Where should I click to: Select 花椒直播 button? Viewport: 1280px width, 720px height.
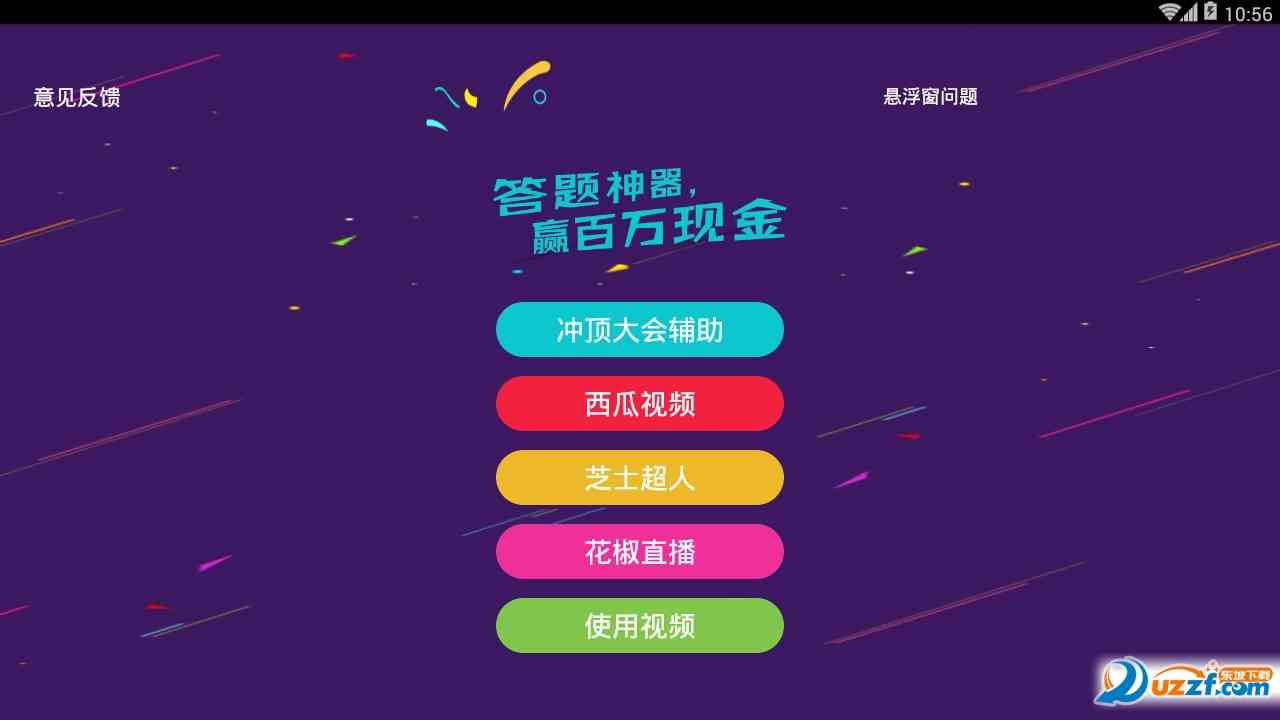640,552
